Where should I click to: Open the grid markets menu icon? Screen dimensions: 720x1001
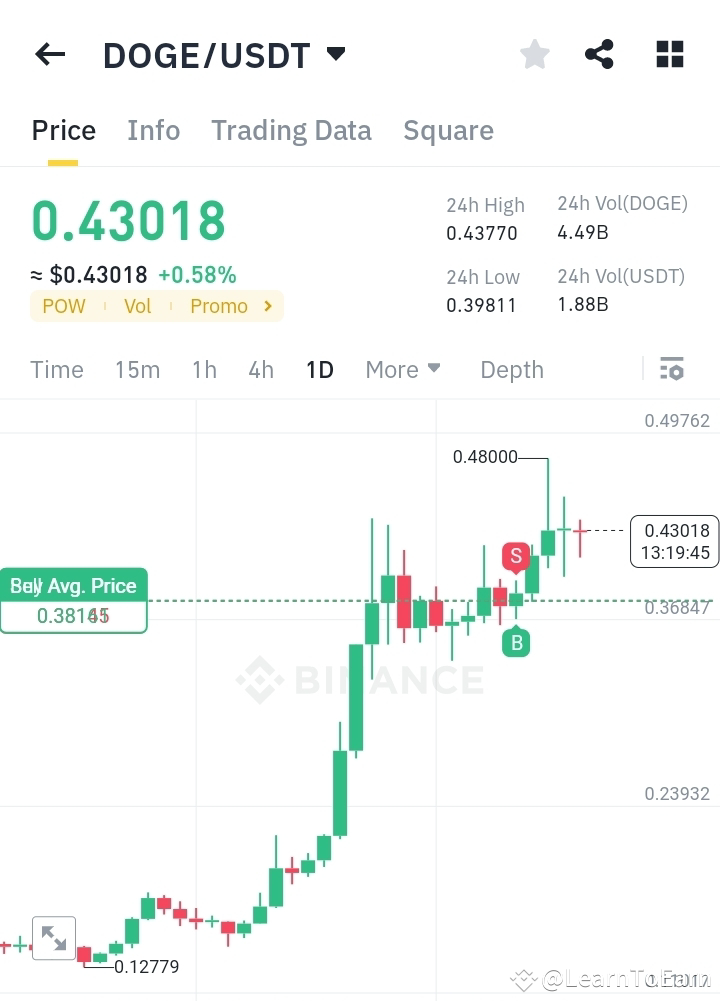669,54
